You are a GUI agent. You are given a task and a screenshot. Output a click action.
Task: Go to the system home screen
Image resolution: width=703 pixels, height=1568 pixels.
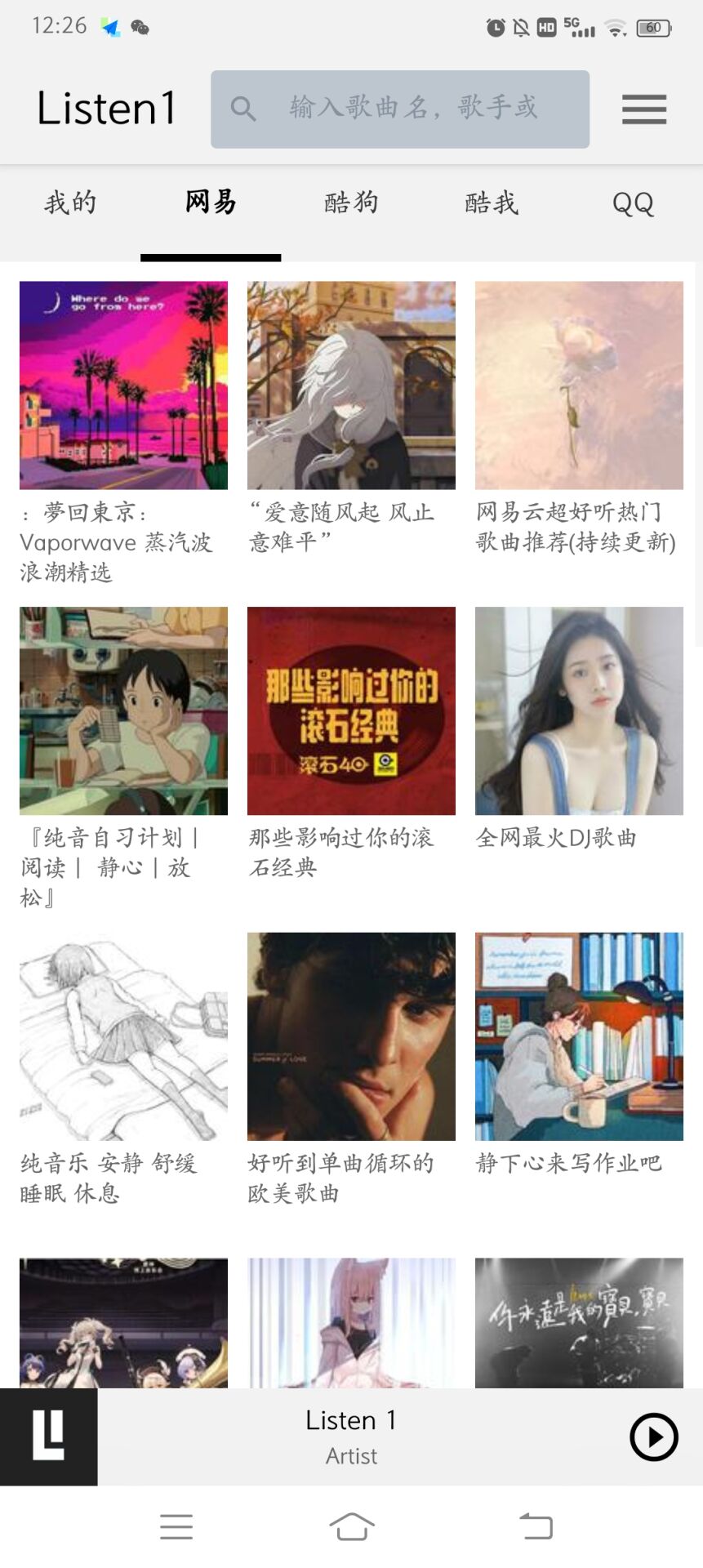tap(351, 1526)
